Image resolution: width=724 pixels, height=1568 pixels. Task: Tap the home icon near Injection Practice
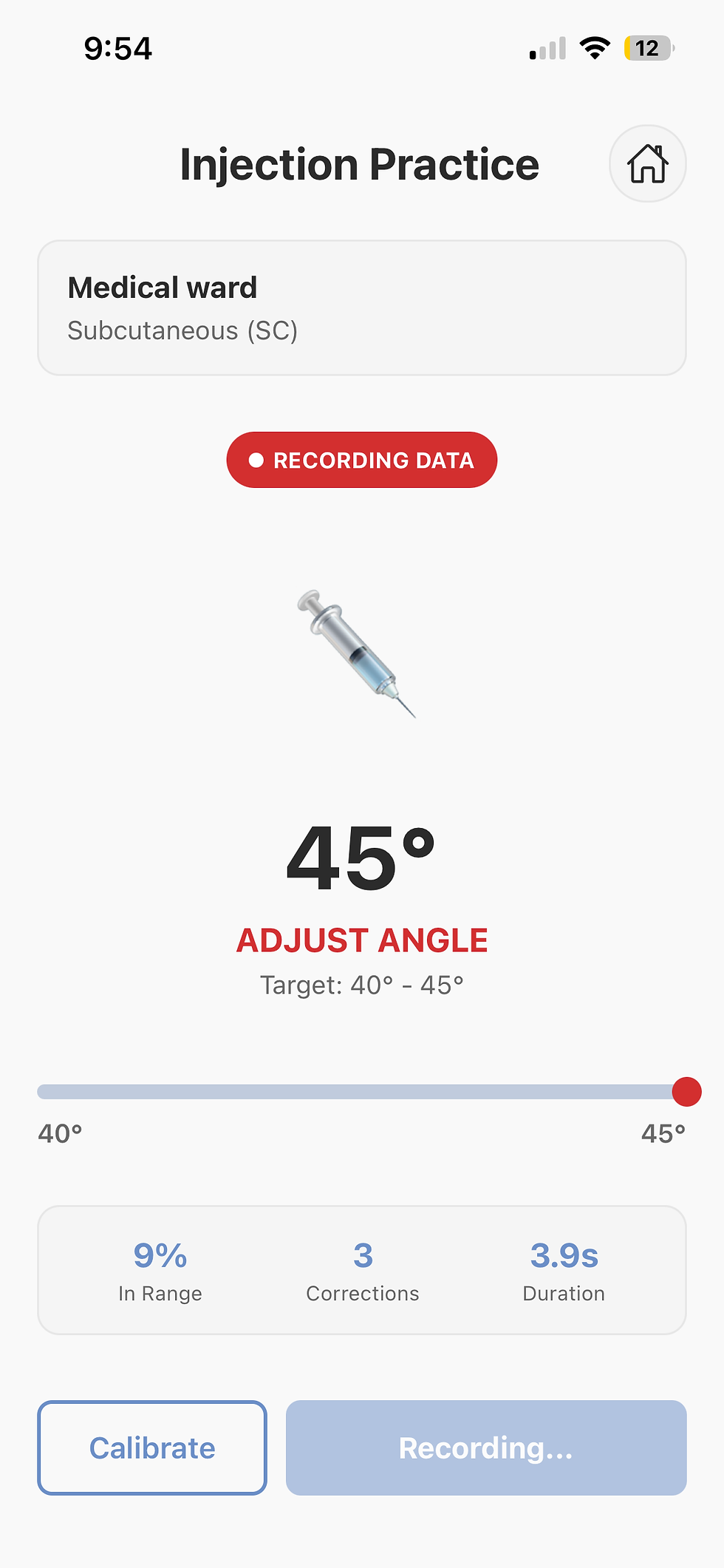tap(647, 163)
